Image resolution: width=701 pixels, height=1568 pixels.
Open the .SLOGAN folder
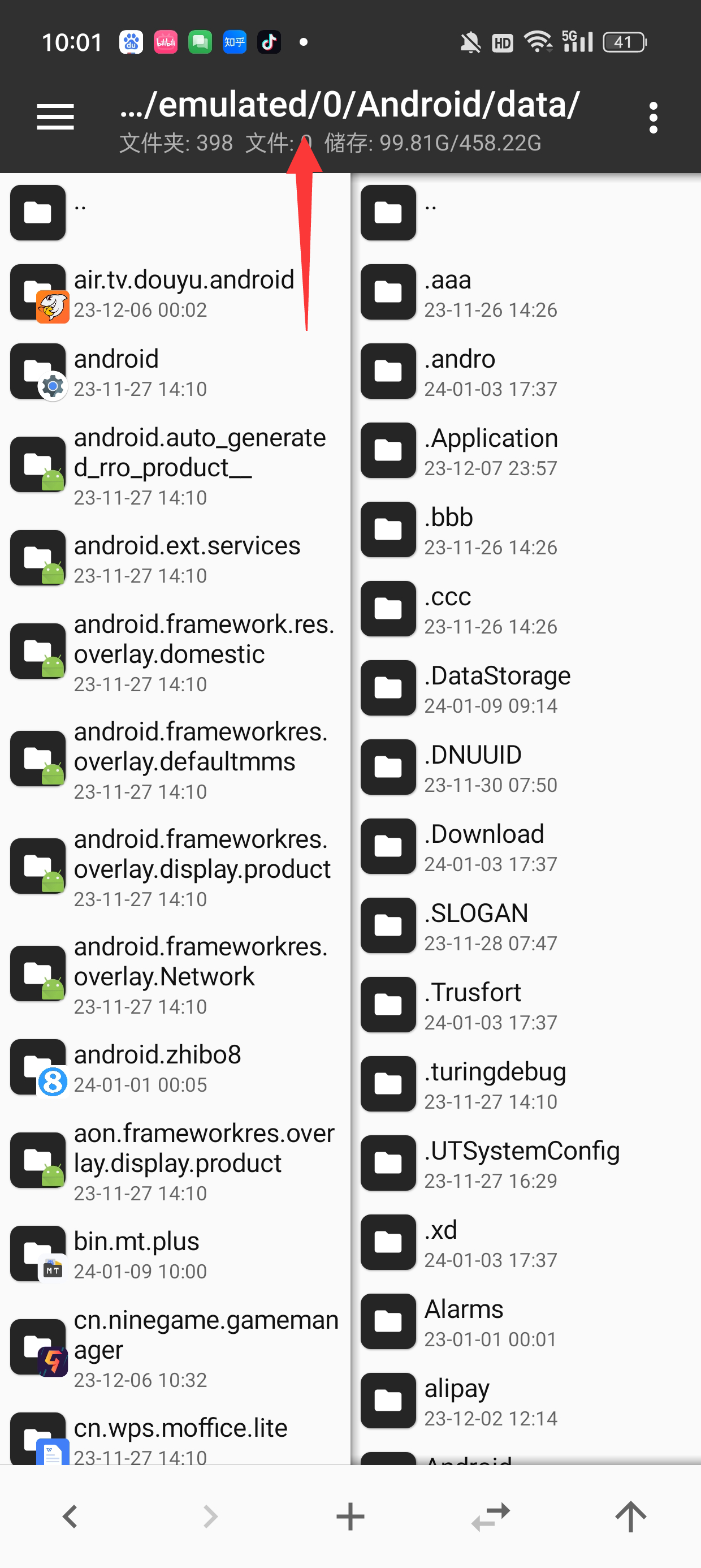(476, 926)
